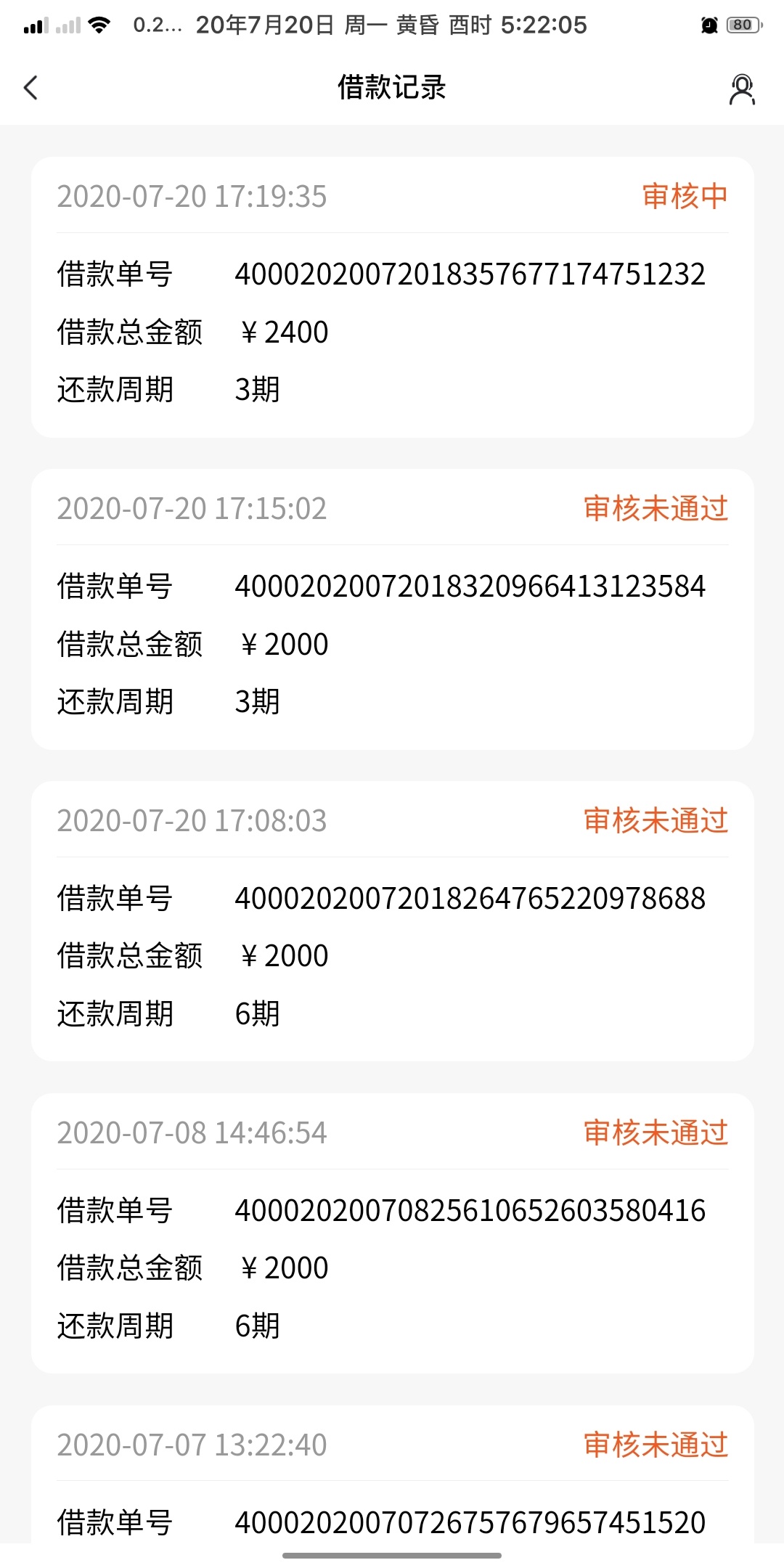Open the 2020-07-08 14:46:54 loan record

click(x=392, y=1233)
